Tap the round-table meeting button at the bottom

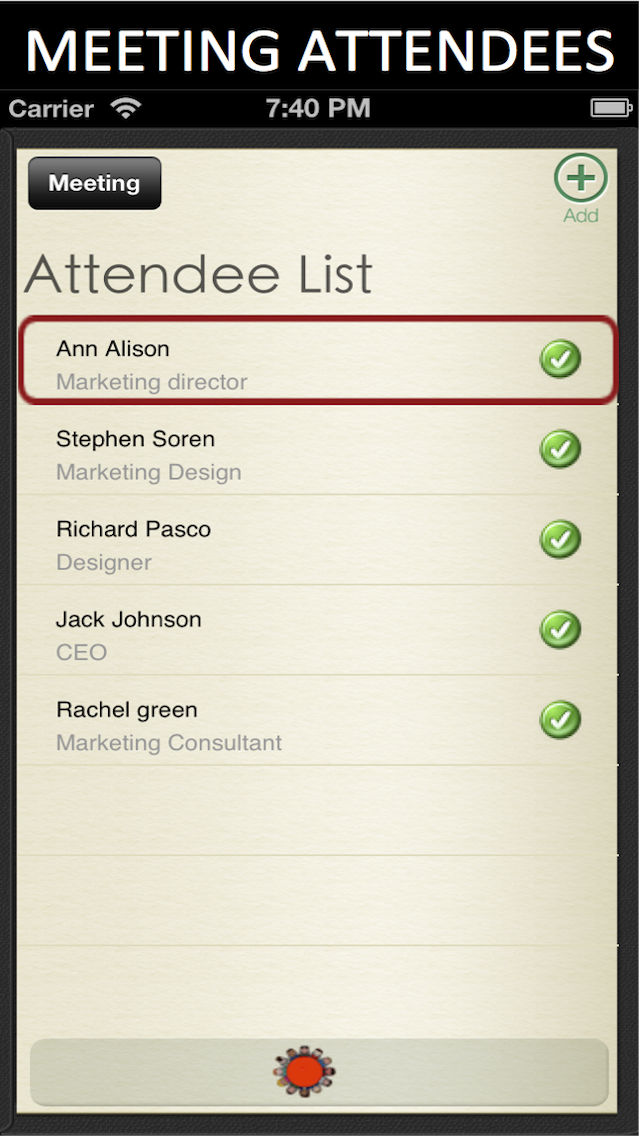[304, 1071]
